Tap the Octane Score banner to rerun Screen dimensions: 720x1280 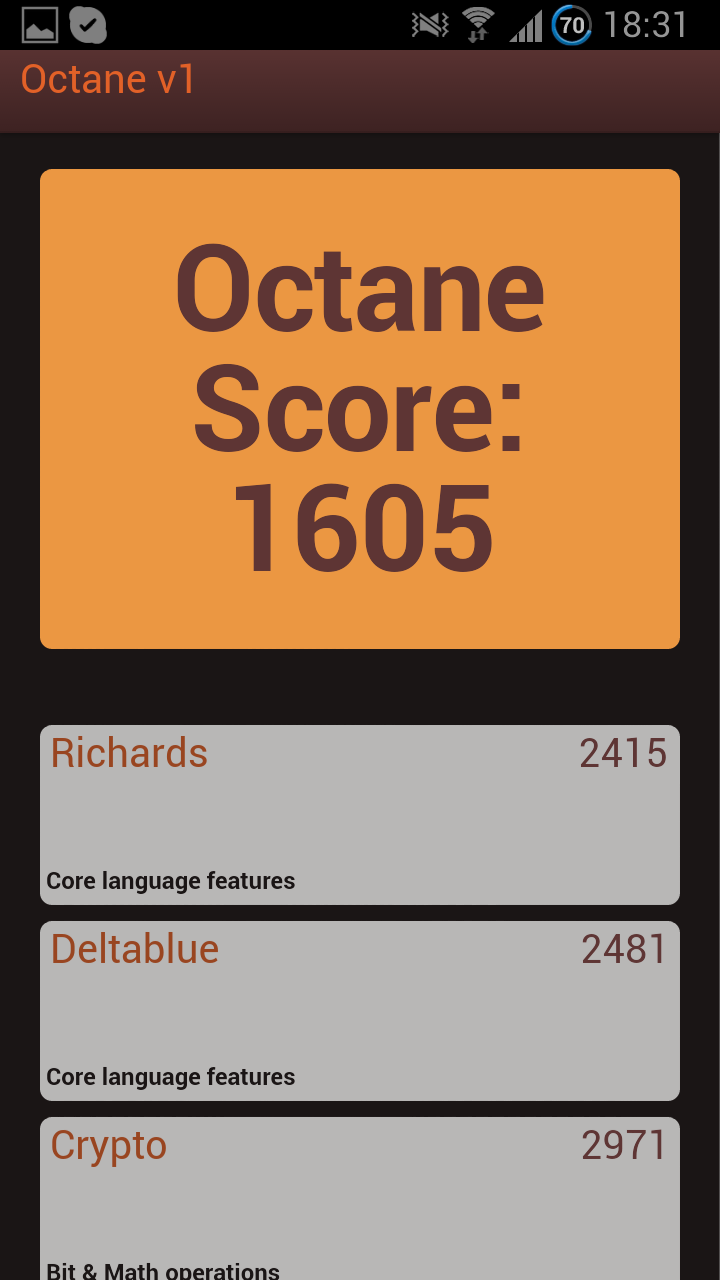(x=360, y=409)
